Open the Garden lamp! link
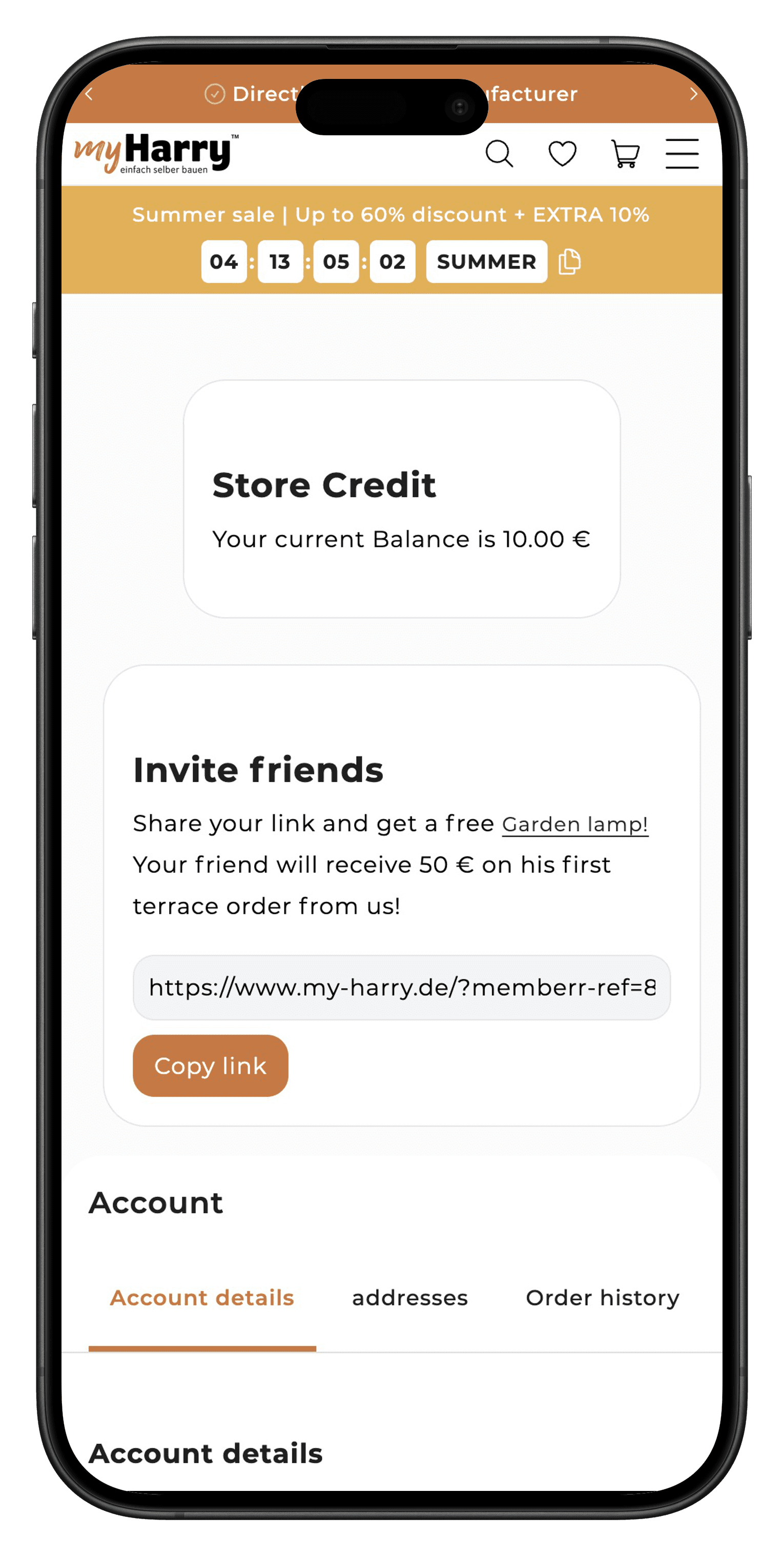784x1556 pixels. pyautogui.click(x=574, y=825)
